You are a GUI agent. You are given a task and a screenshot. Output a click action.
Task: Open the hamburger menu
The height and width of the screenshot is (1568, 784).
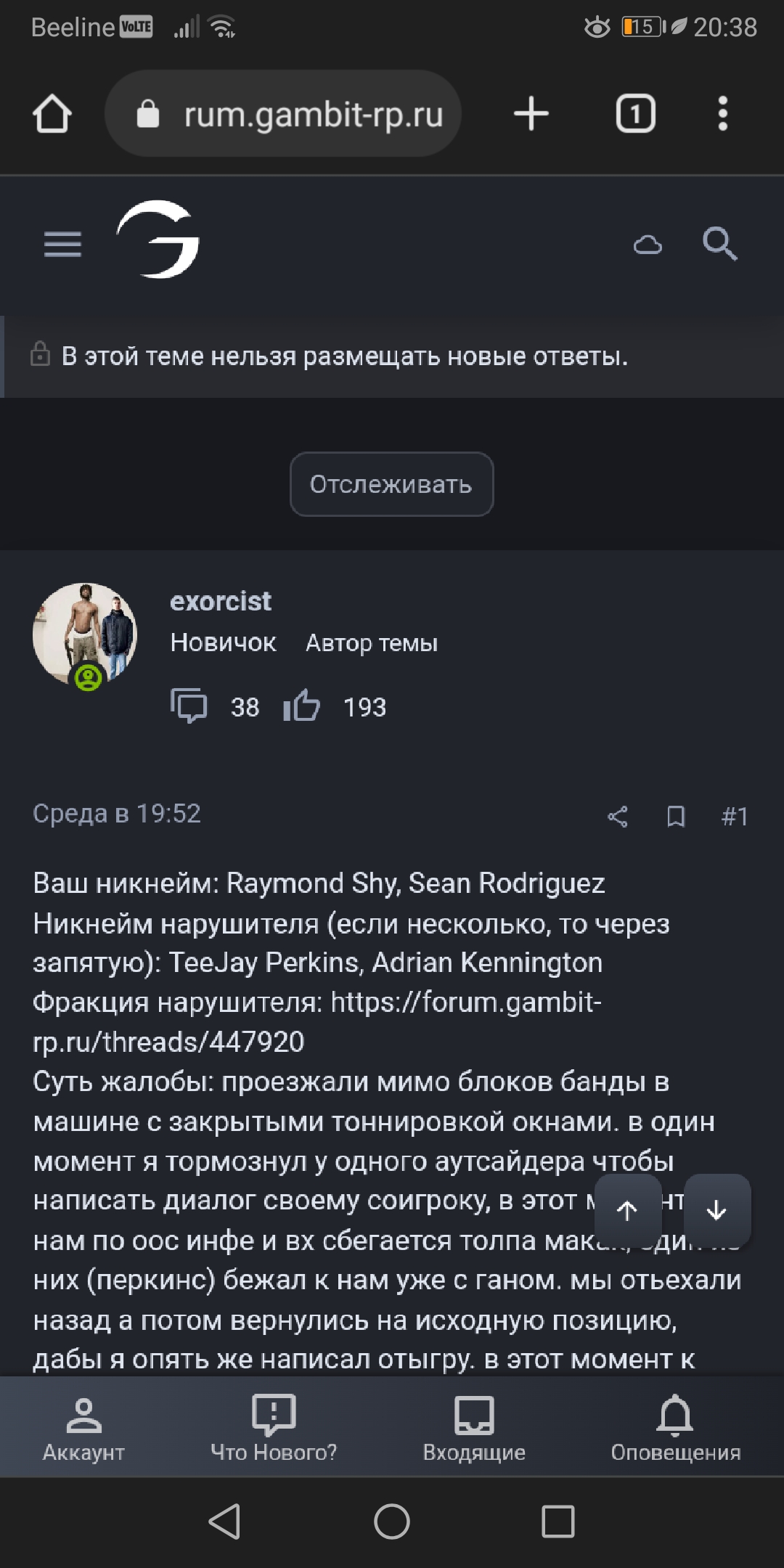tap(62, 244)
